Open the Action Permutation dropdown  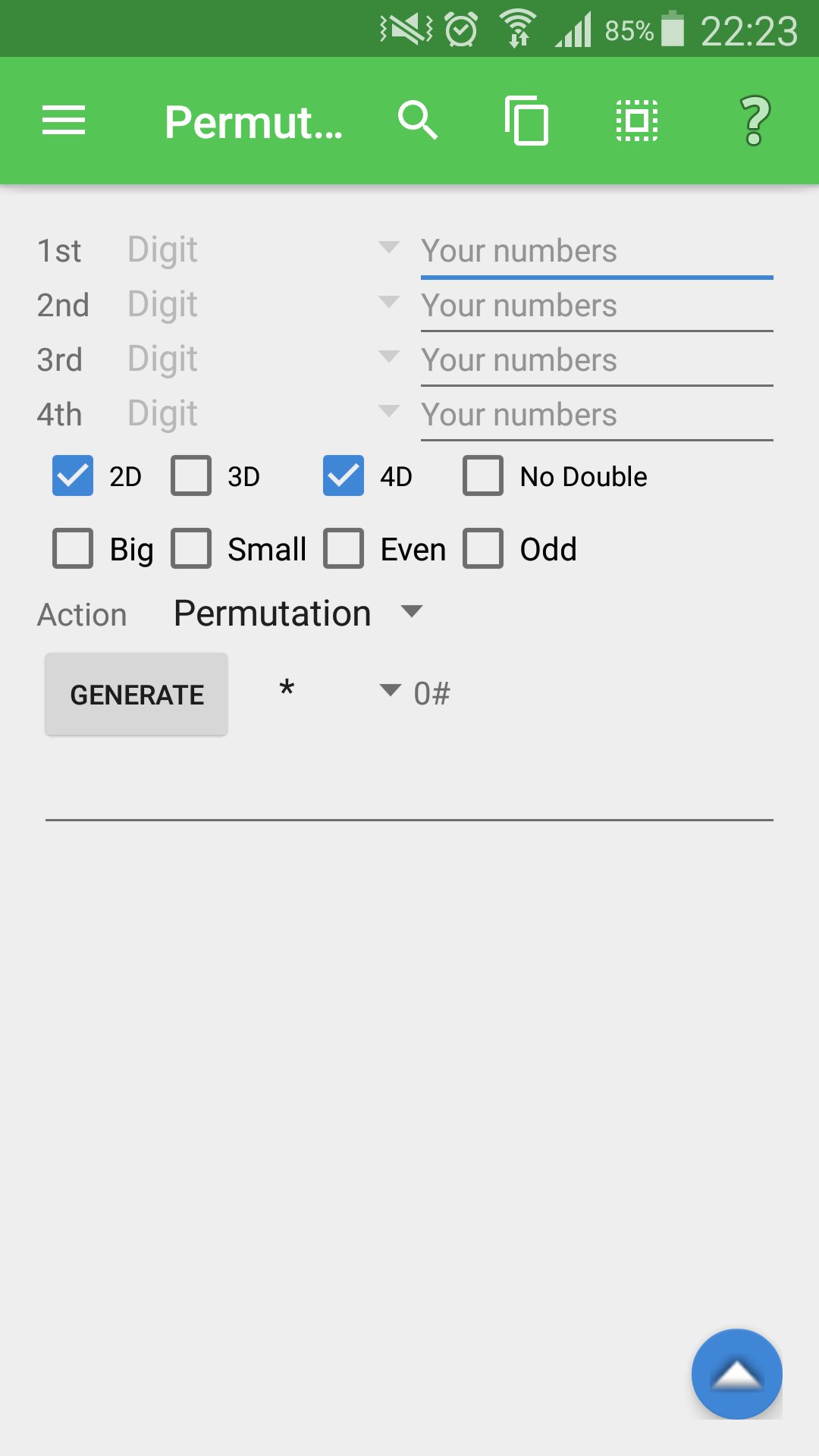(x=297, y=613)
